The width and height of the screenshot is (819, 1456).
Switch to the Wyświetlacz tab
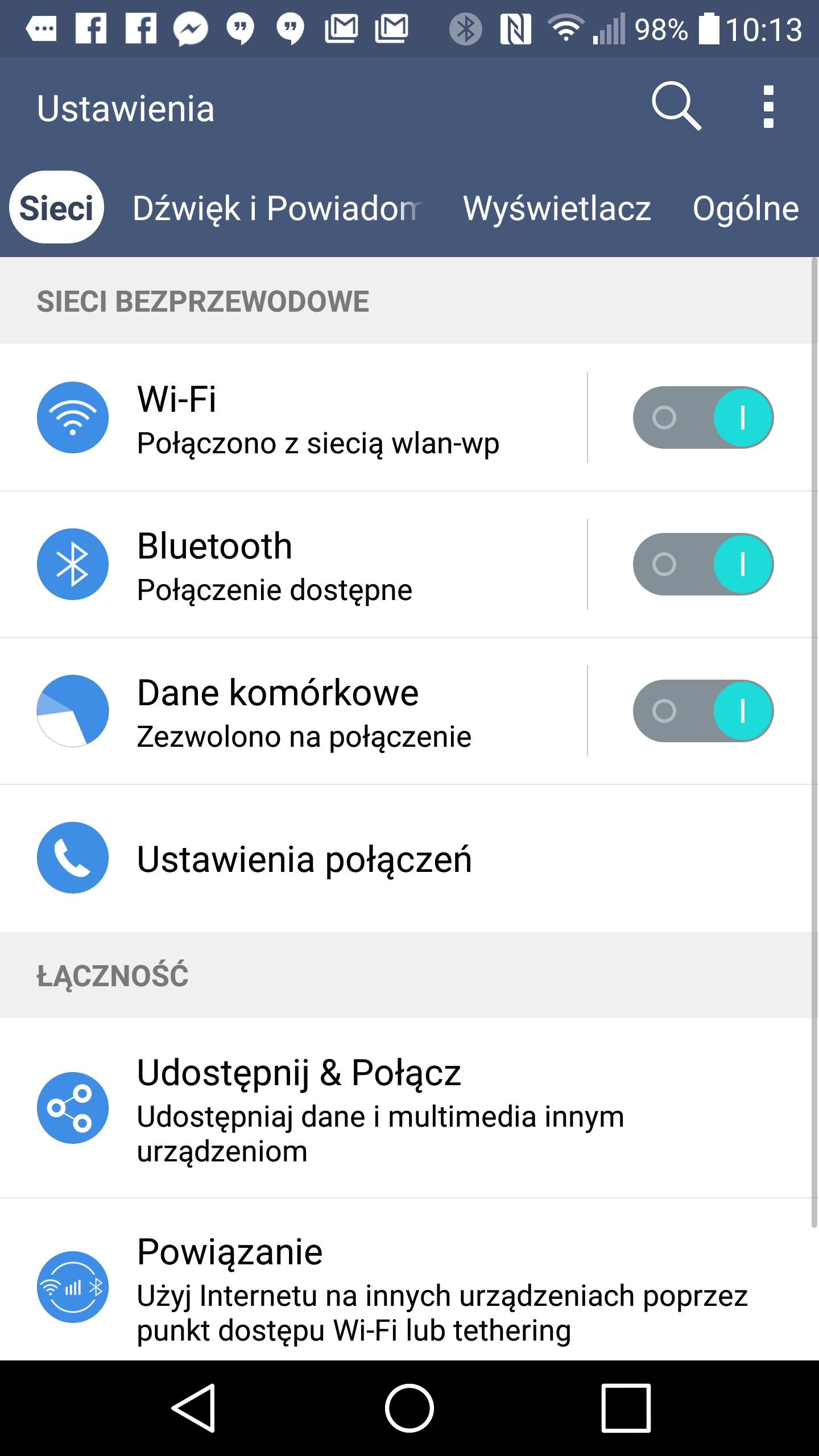(557, 208)
